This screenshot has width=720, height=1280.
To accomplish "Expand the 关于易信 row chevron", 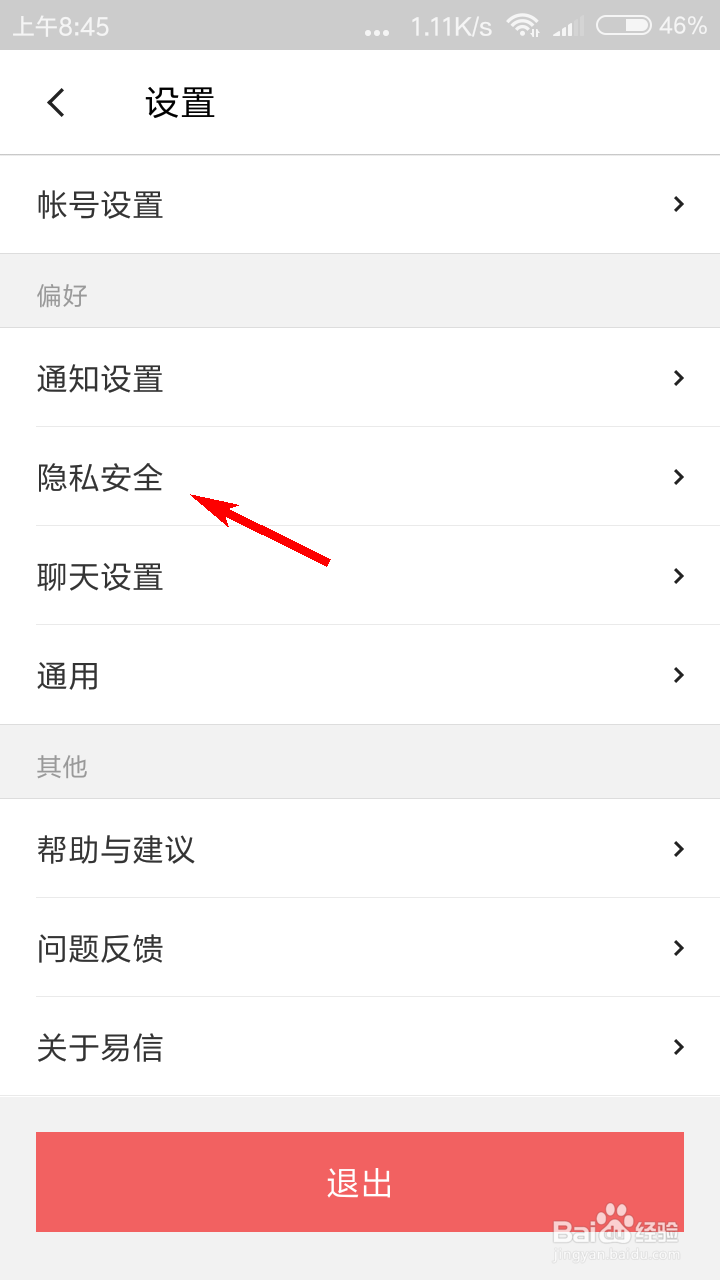I will point(678,1048).
